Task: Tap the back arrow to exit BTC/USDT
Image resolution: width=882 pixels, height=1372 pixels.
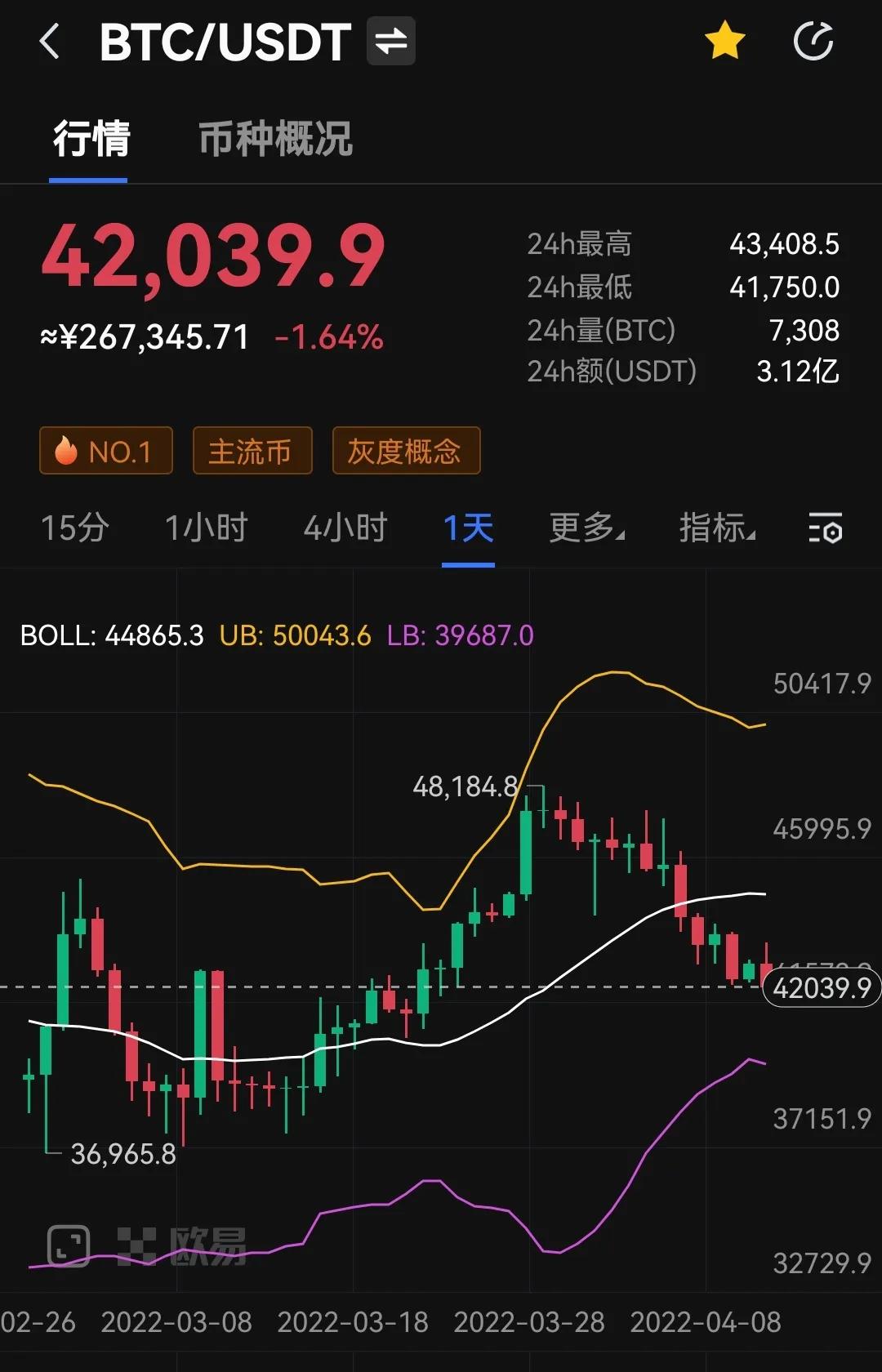Action: (51, 42)
